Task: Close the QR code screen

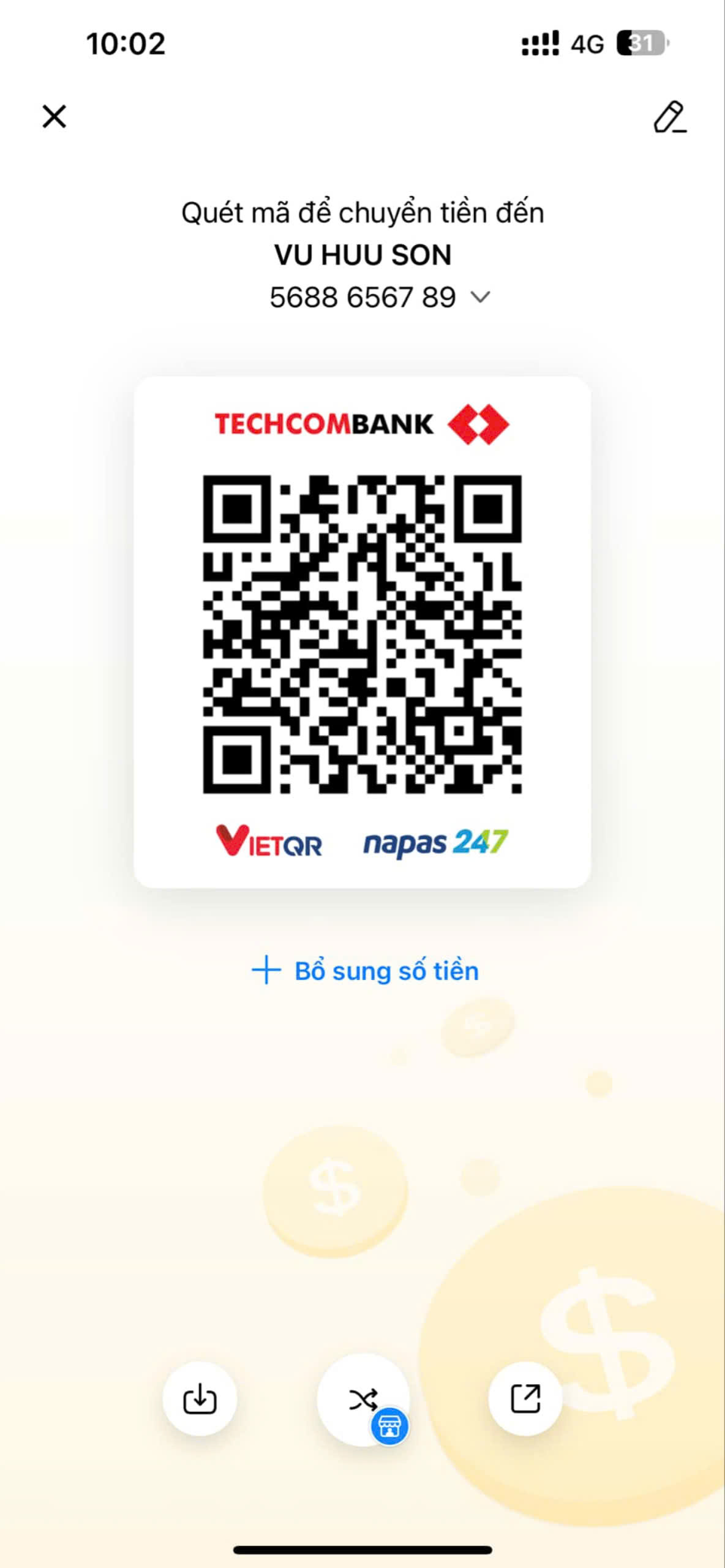Action: (x=54, y=116)
